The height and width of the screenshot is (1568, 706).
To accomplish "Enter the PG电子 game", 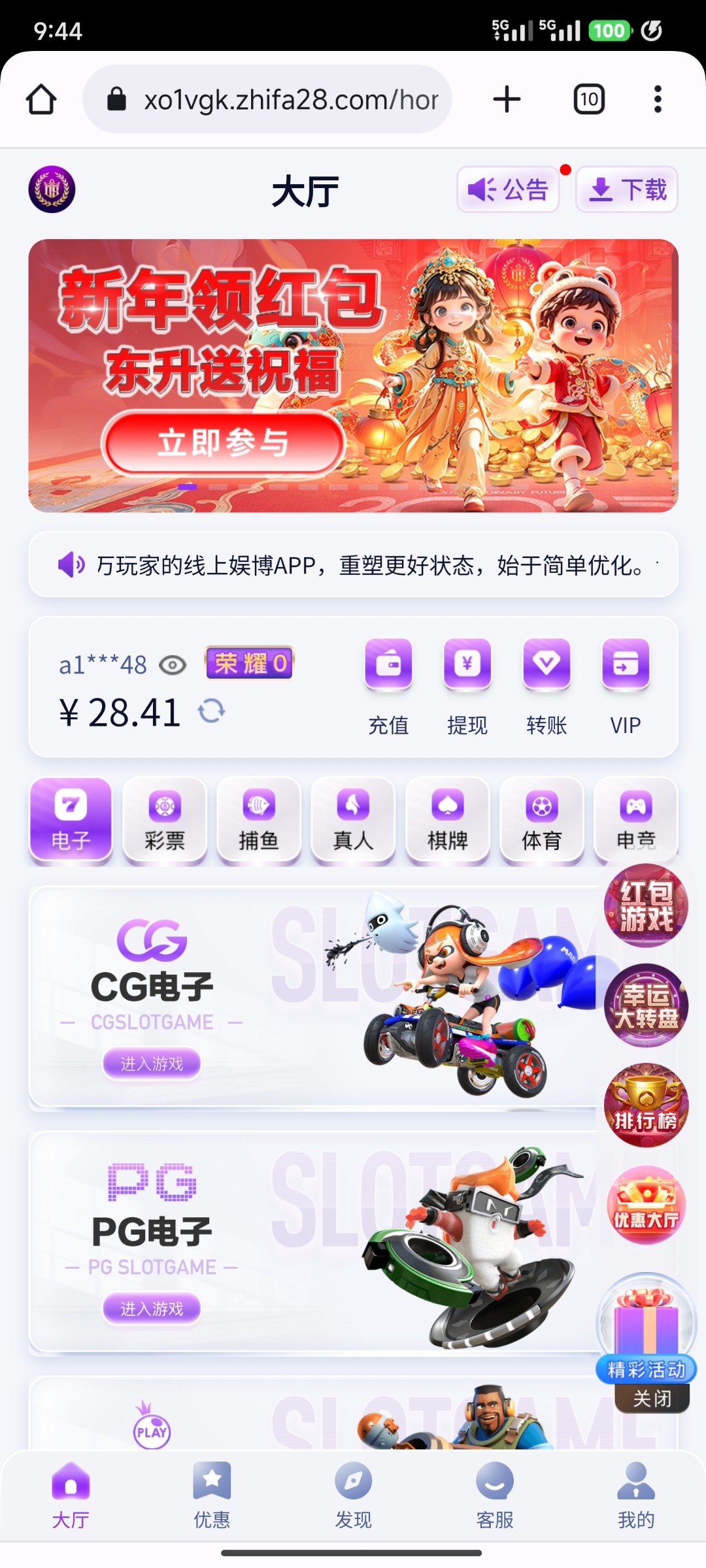I will pyautogui.click(x=152, y=1309).
